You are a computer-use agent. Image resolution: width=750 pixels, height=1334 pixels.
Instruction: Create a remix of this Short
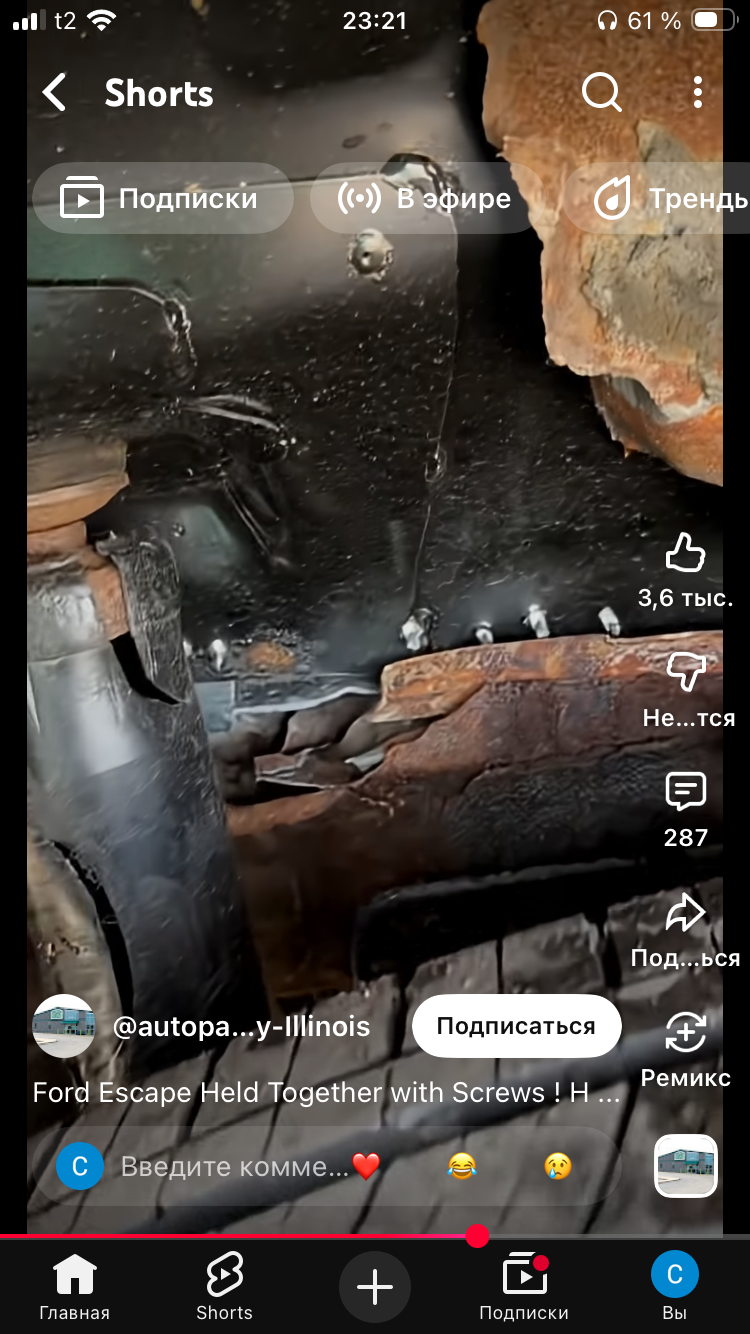686,1032
